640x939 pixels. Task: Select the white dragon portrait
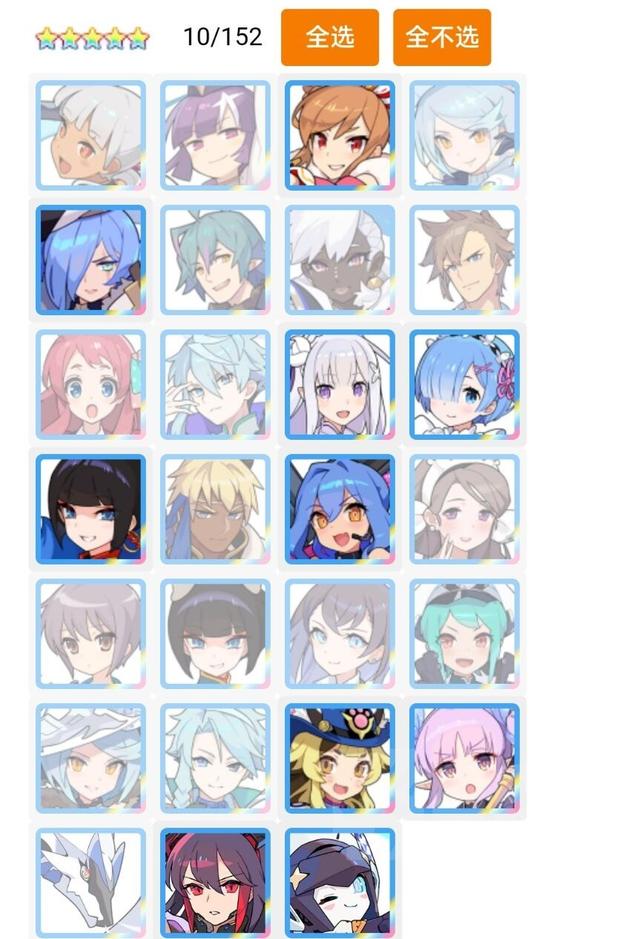click(x=91, y=881)
